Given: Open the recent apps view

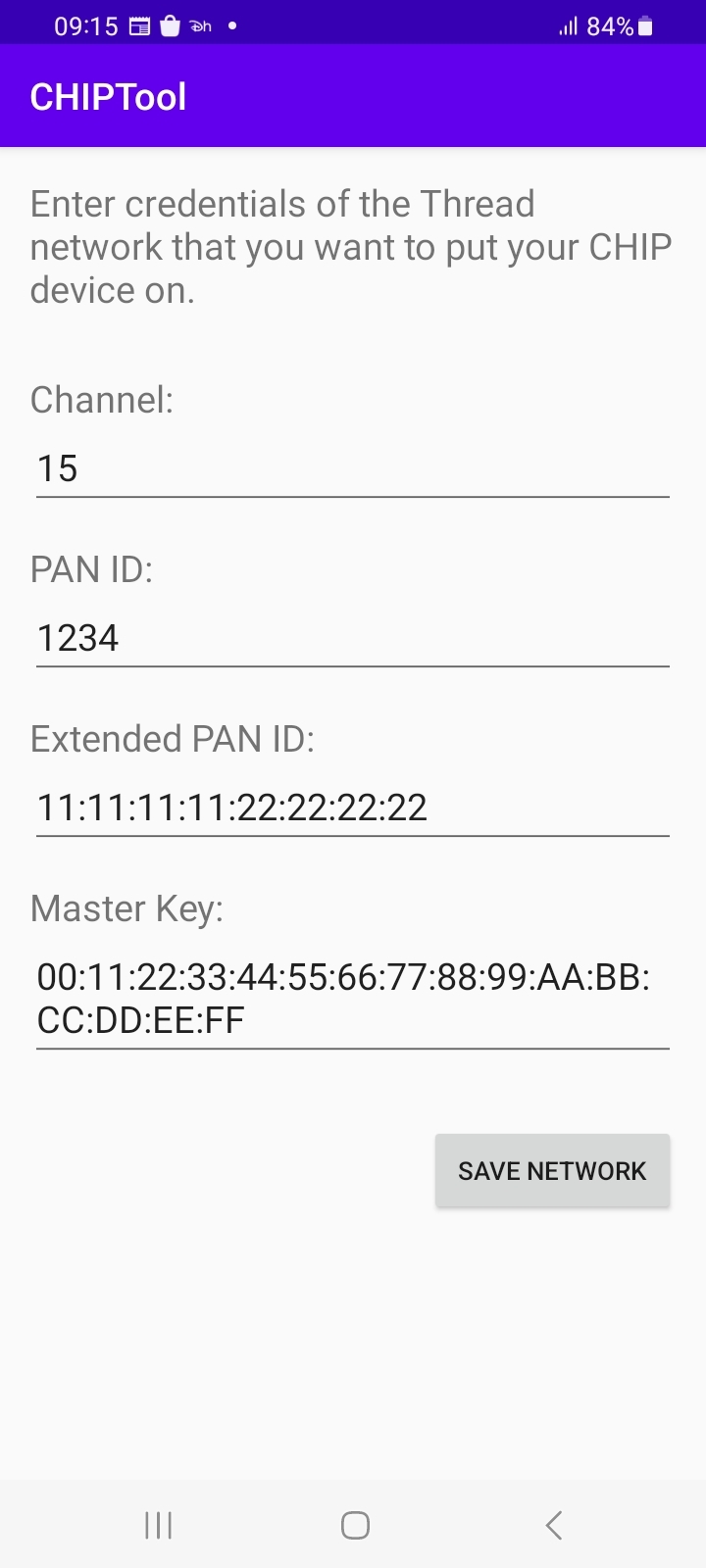Looking at the screenshot, I should pos(158,1525).
